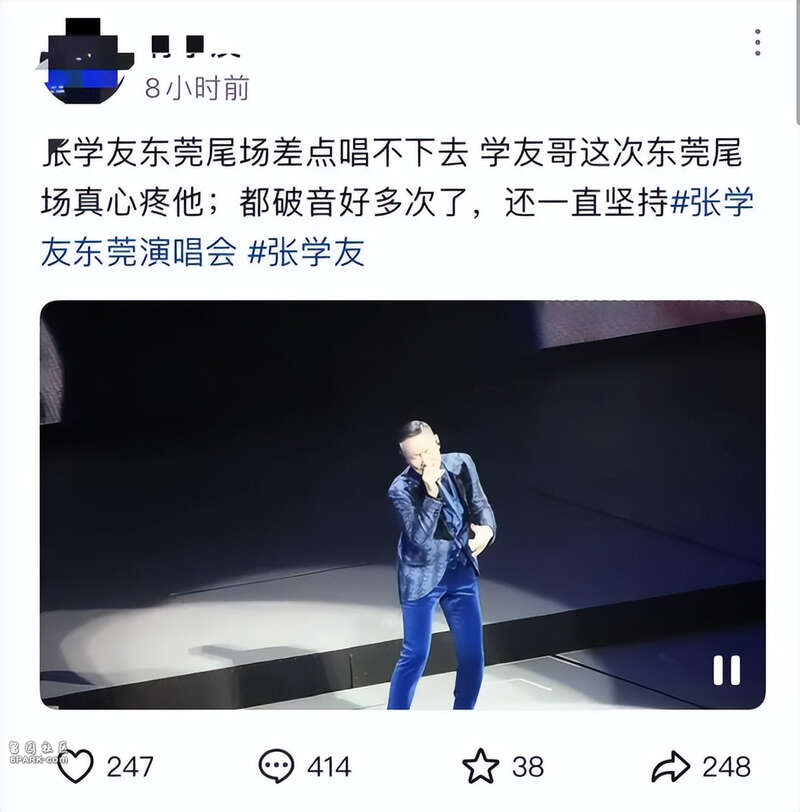This screenshot has height=812, width=800.
Task: Add the post to favorites with the star
Action: point(480,767)
